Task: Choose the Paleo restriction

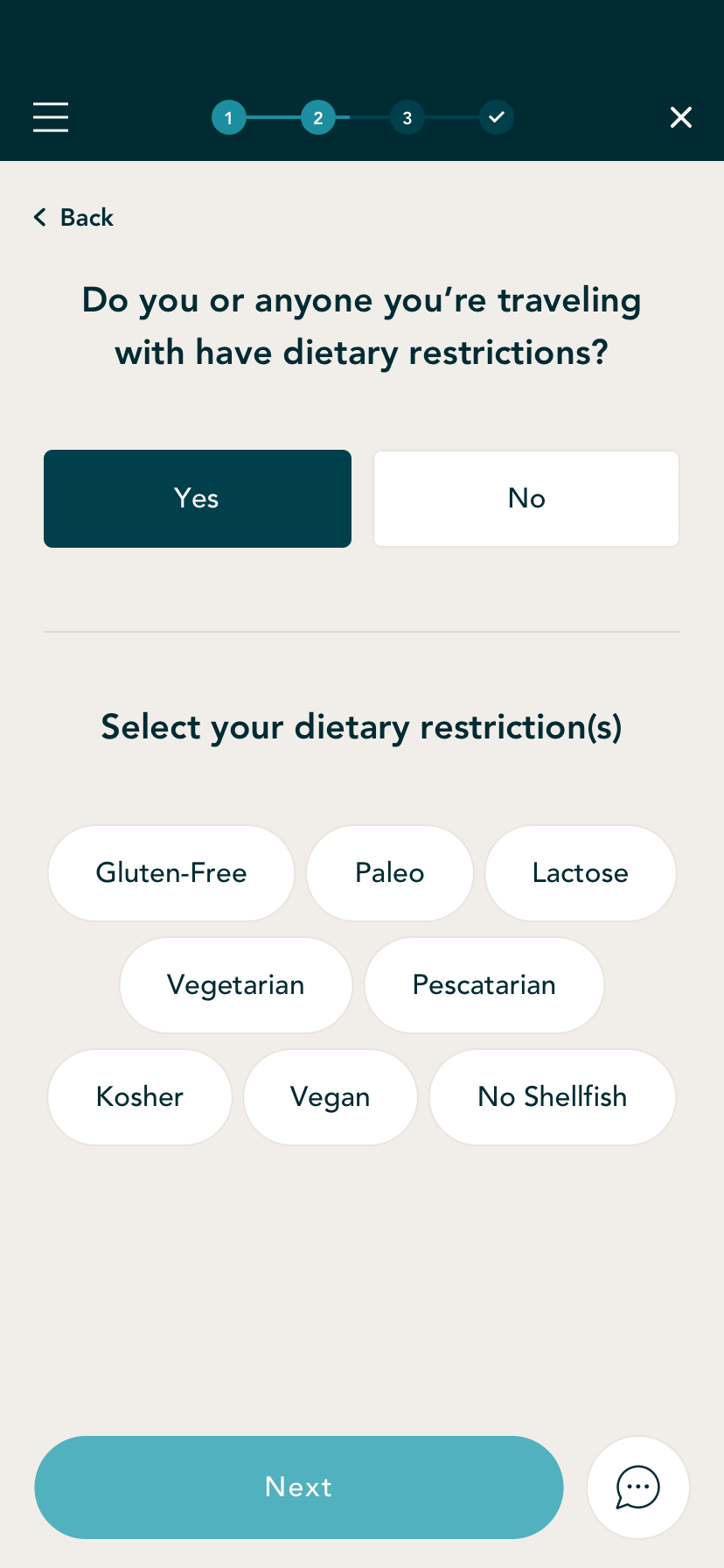Action: tap(390, 873)
